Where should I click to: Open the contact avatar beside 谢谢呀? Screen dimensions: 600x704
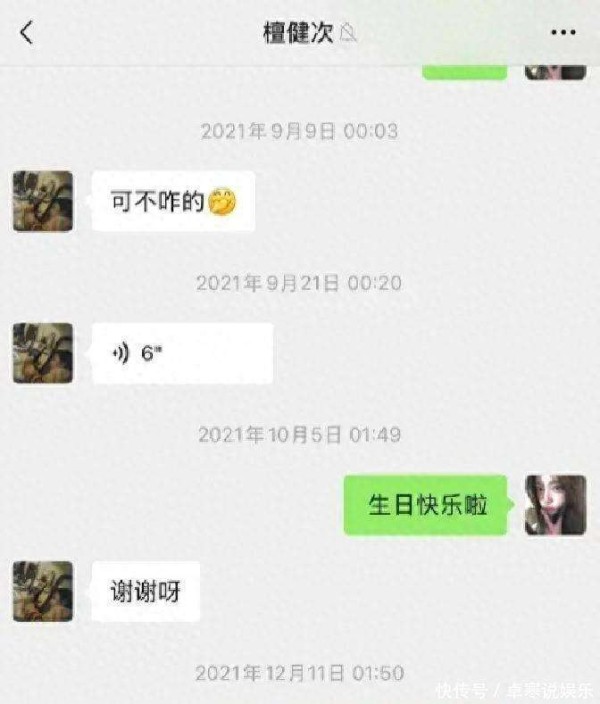tap(43, 591)
